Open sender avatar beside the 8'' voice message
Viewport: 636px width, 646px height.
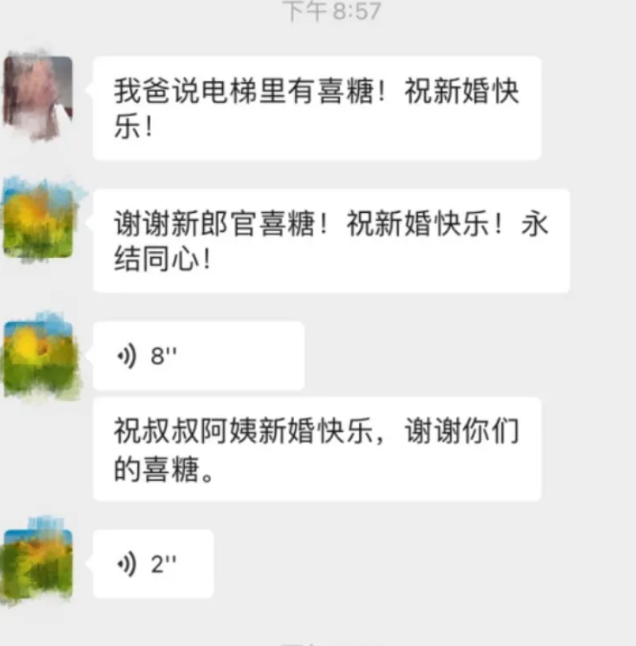click(39, 355)
